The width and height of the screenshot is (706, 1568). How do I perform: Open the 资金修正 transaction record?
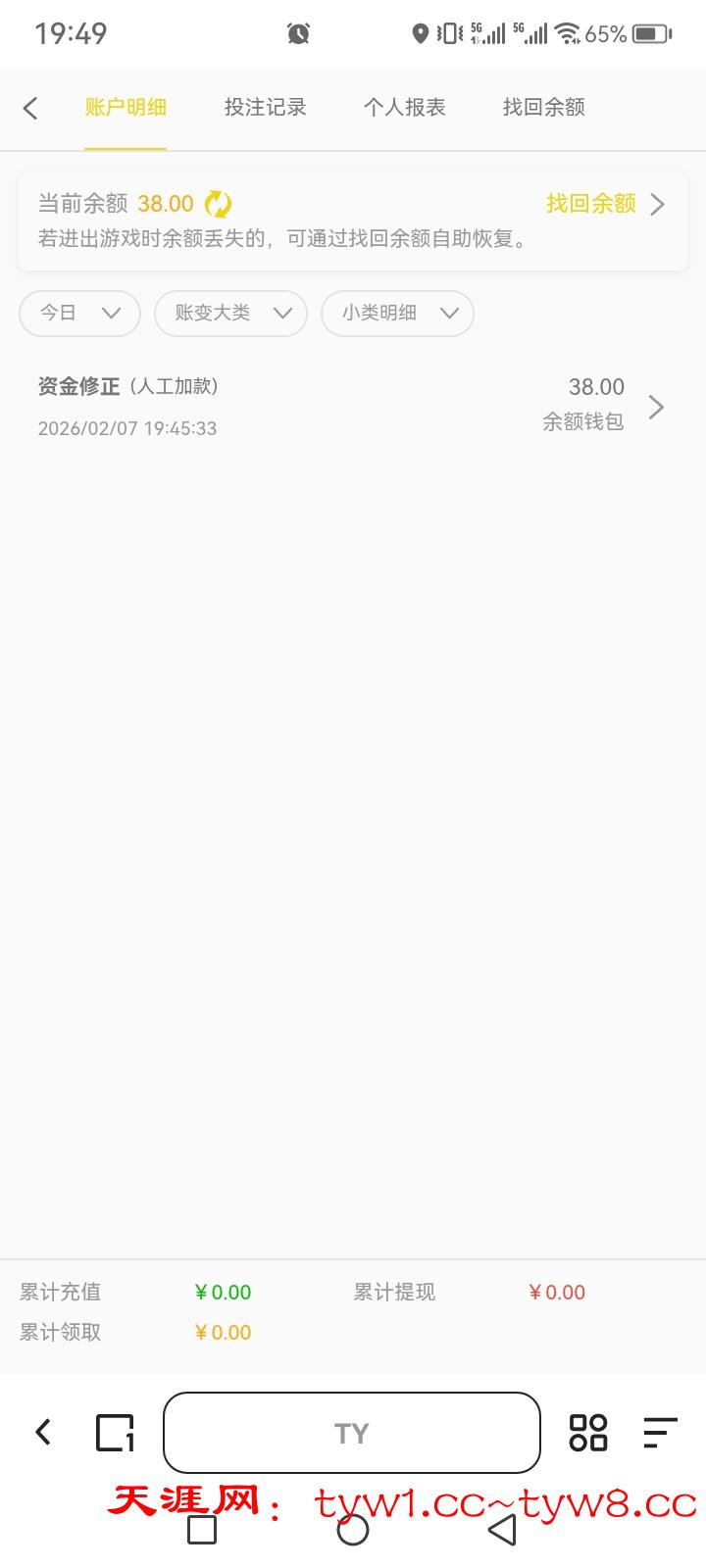click(353, 407)
